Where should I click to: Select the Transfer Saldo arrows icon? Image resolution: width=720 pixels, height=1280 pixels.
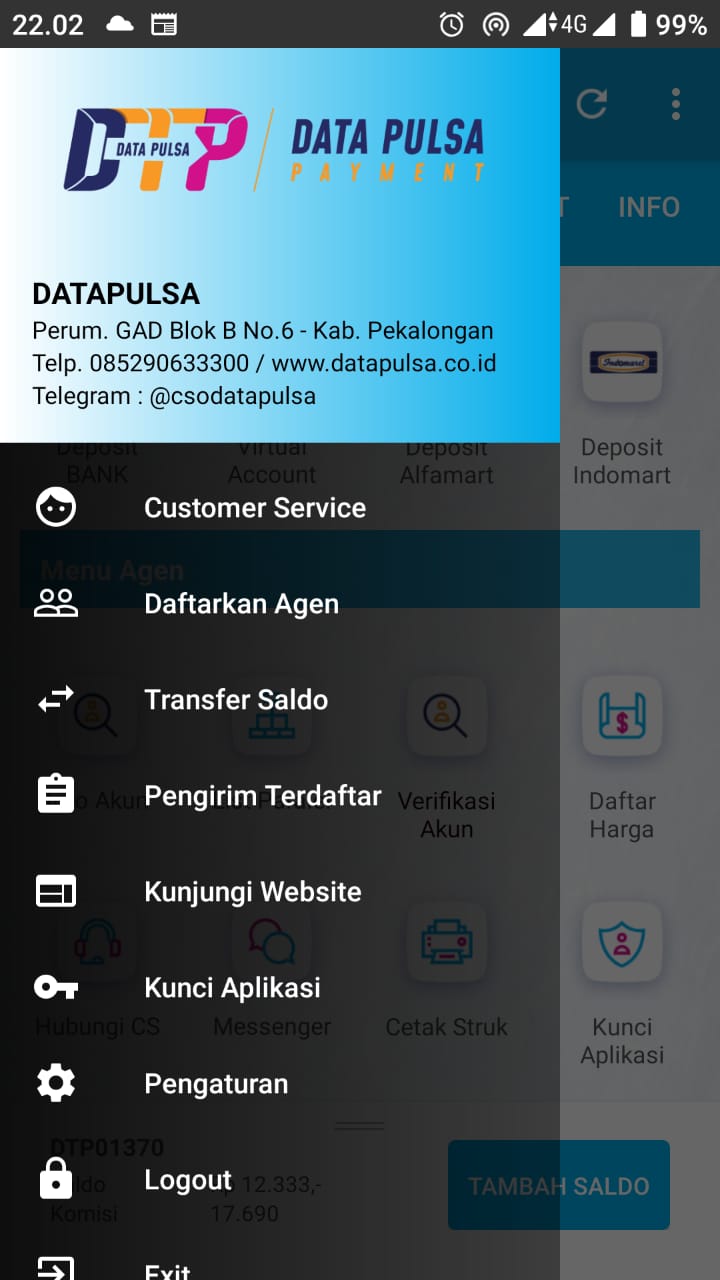pyautogui.click(x=56, y=699)
